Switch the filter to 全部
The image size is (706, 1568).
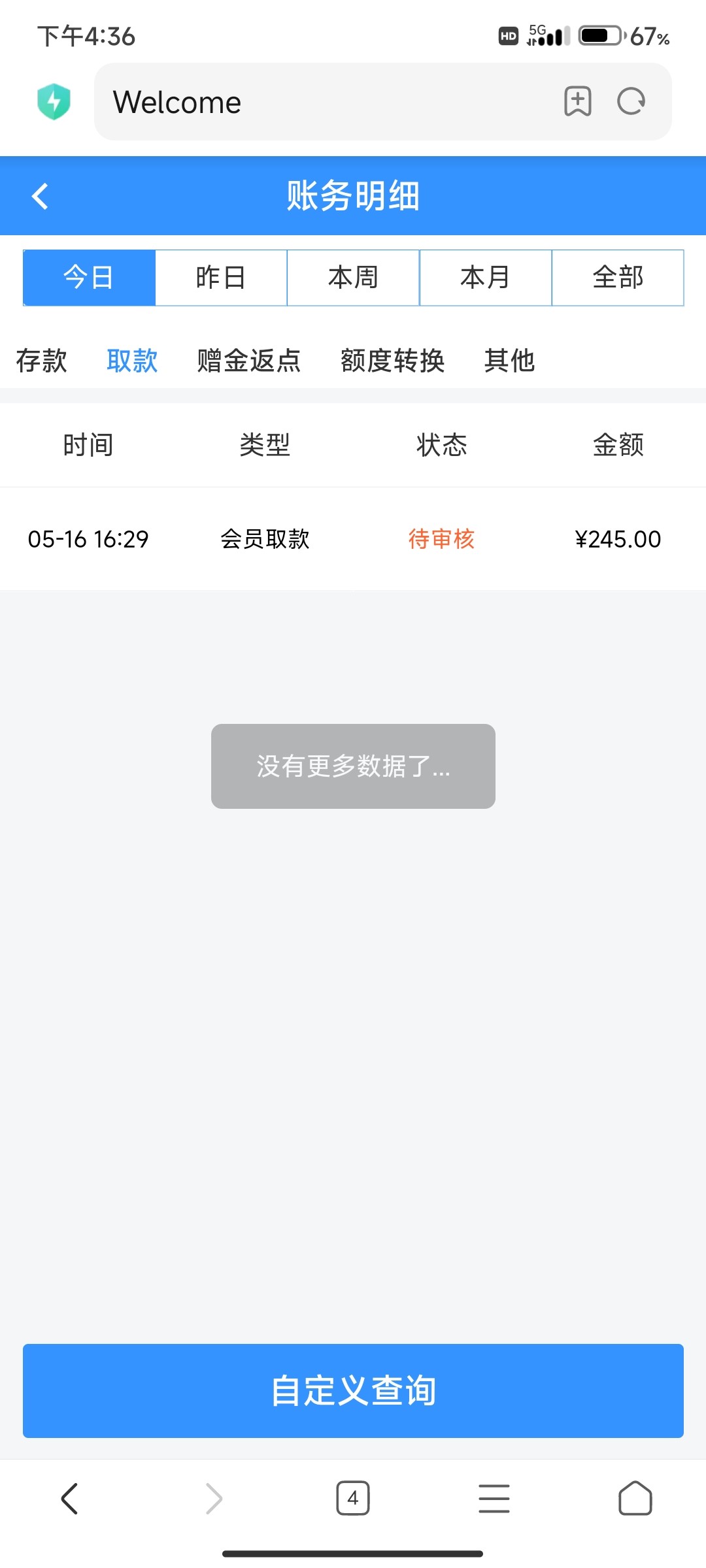[617, 277]
